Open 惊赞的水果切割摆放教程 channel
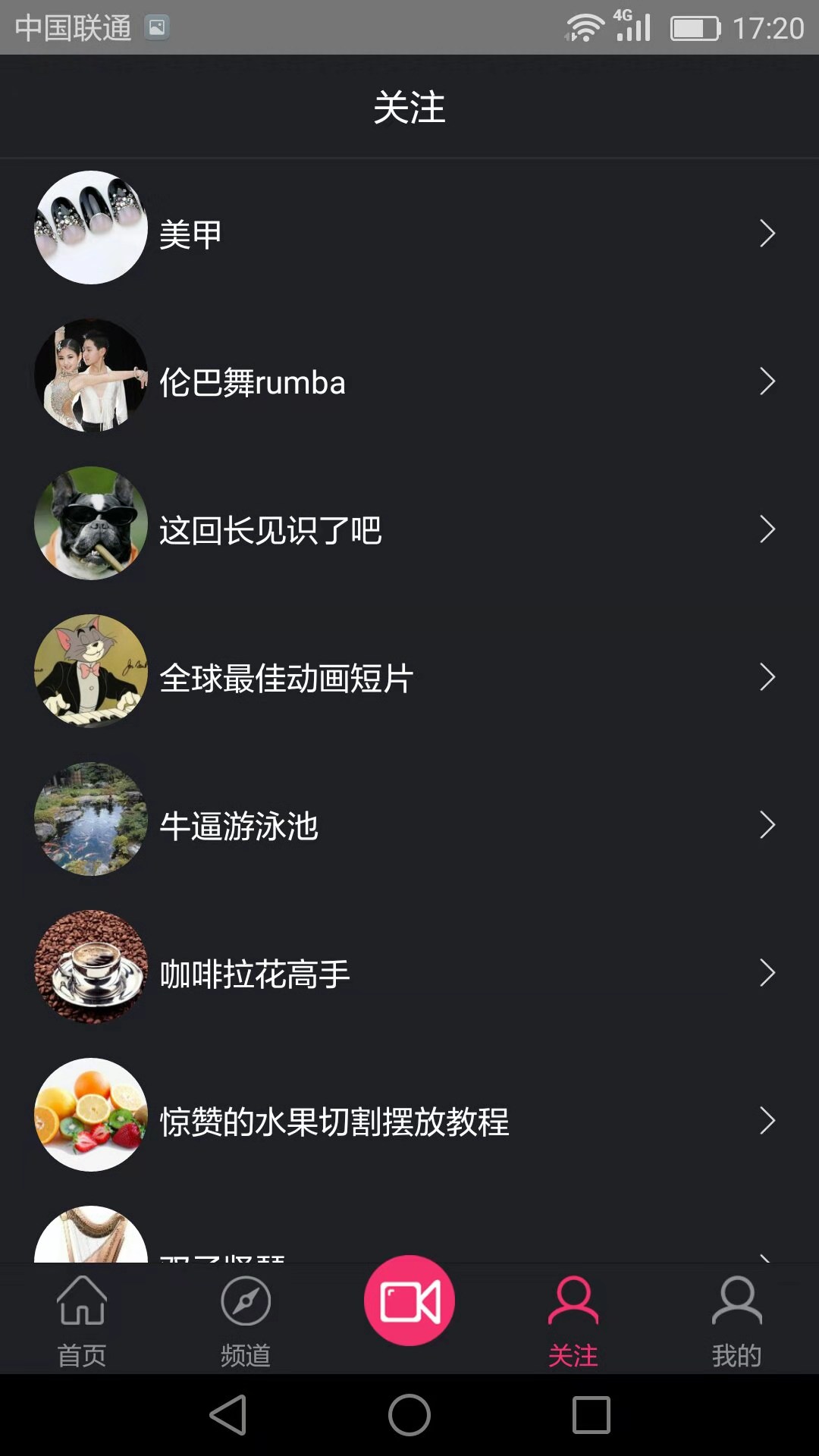819x1456 pixels. point(409,1121)
